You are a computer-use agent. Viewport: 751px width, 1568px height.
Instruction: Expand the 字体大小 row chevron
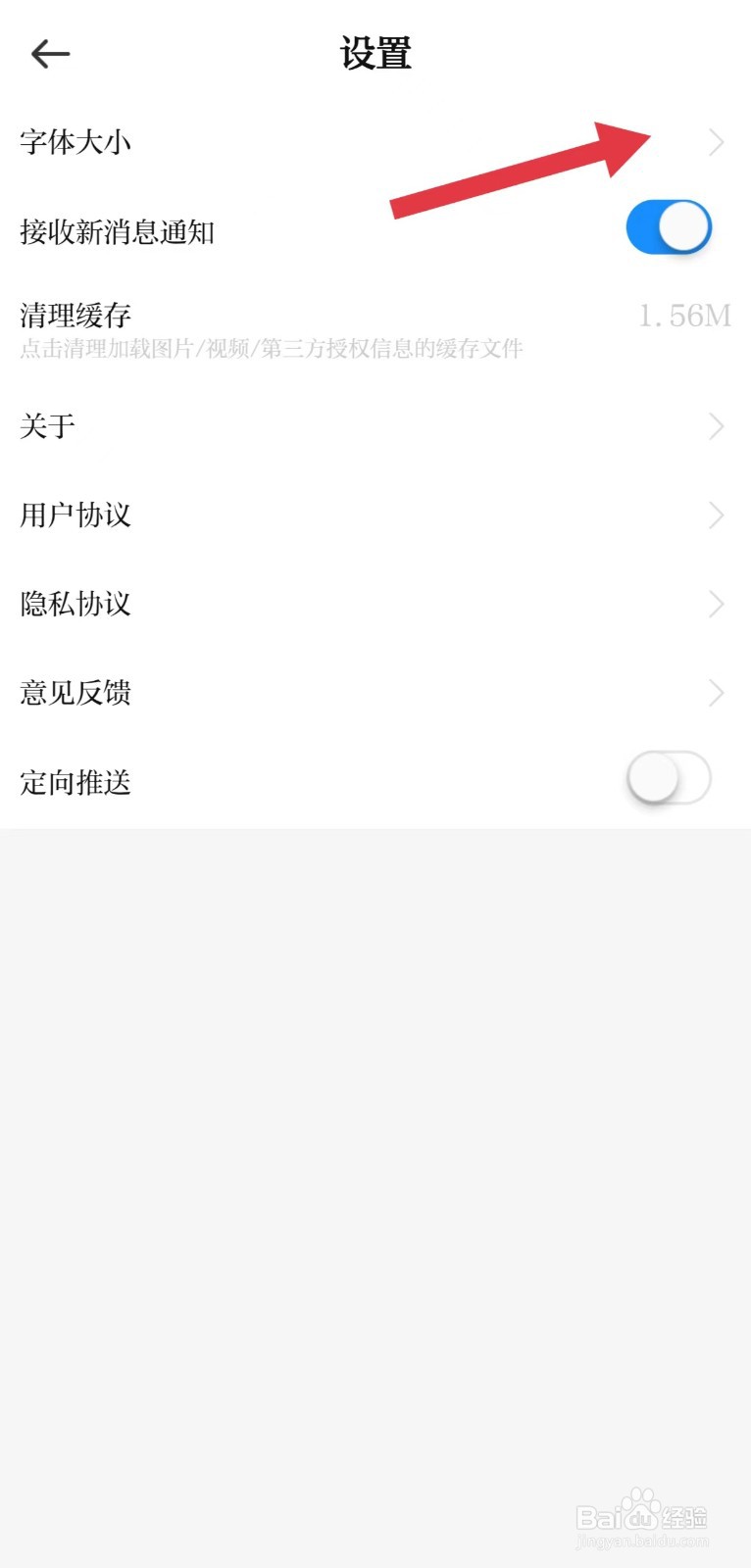(x=717, y=142)
